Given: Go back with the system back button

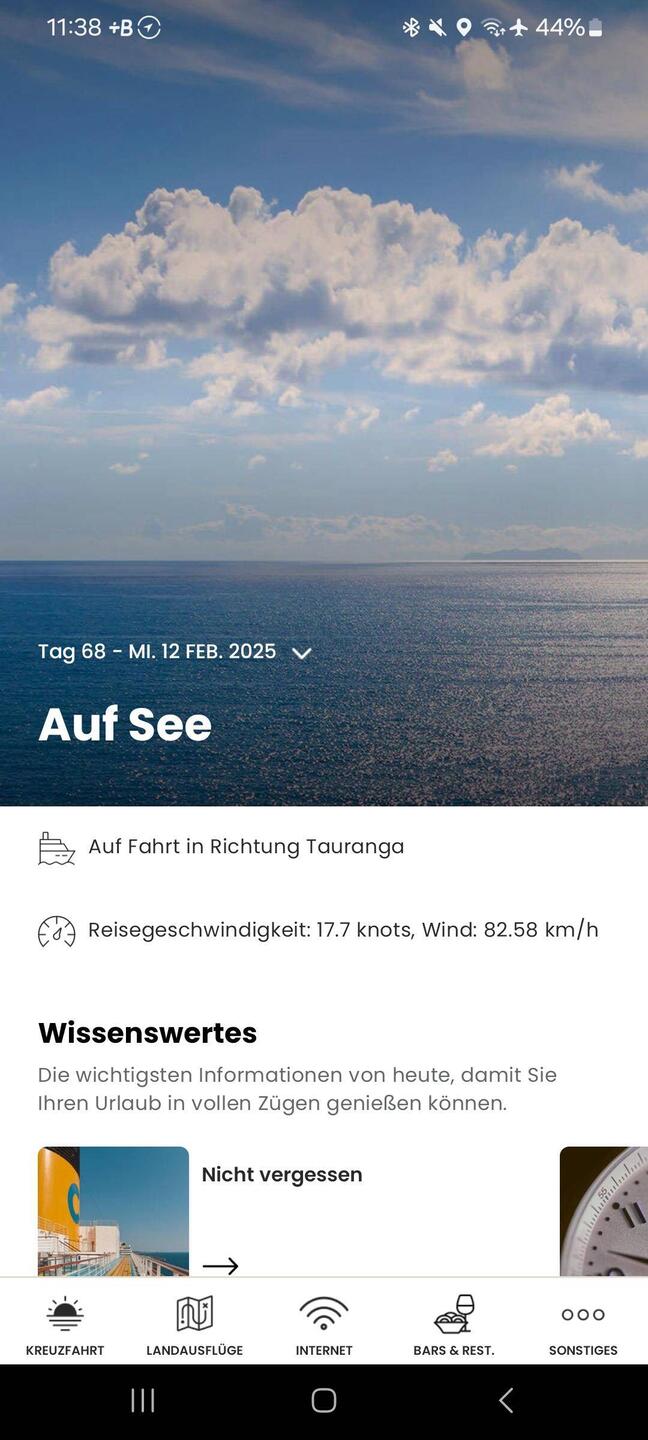Looking at the screenshot, I should pyautogui.click(x=506, y=1401).
